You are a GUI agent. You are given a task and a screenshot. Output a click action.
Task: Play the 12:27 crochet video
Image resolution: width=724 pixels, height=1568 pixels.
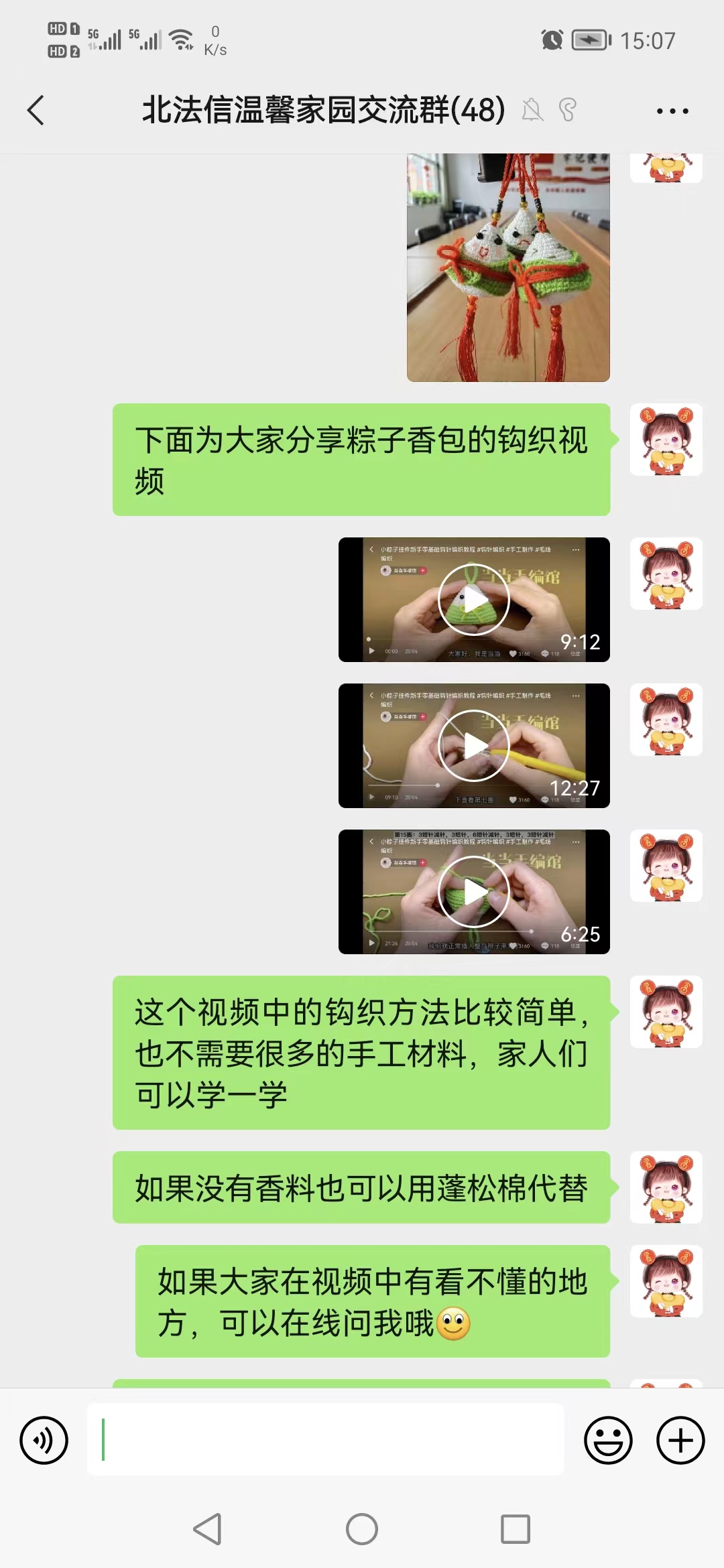tap(474, 746)
